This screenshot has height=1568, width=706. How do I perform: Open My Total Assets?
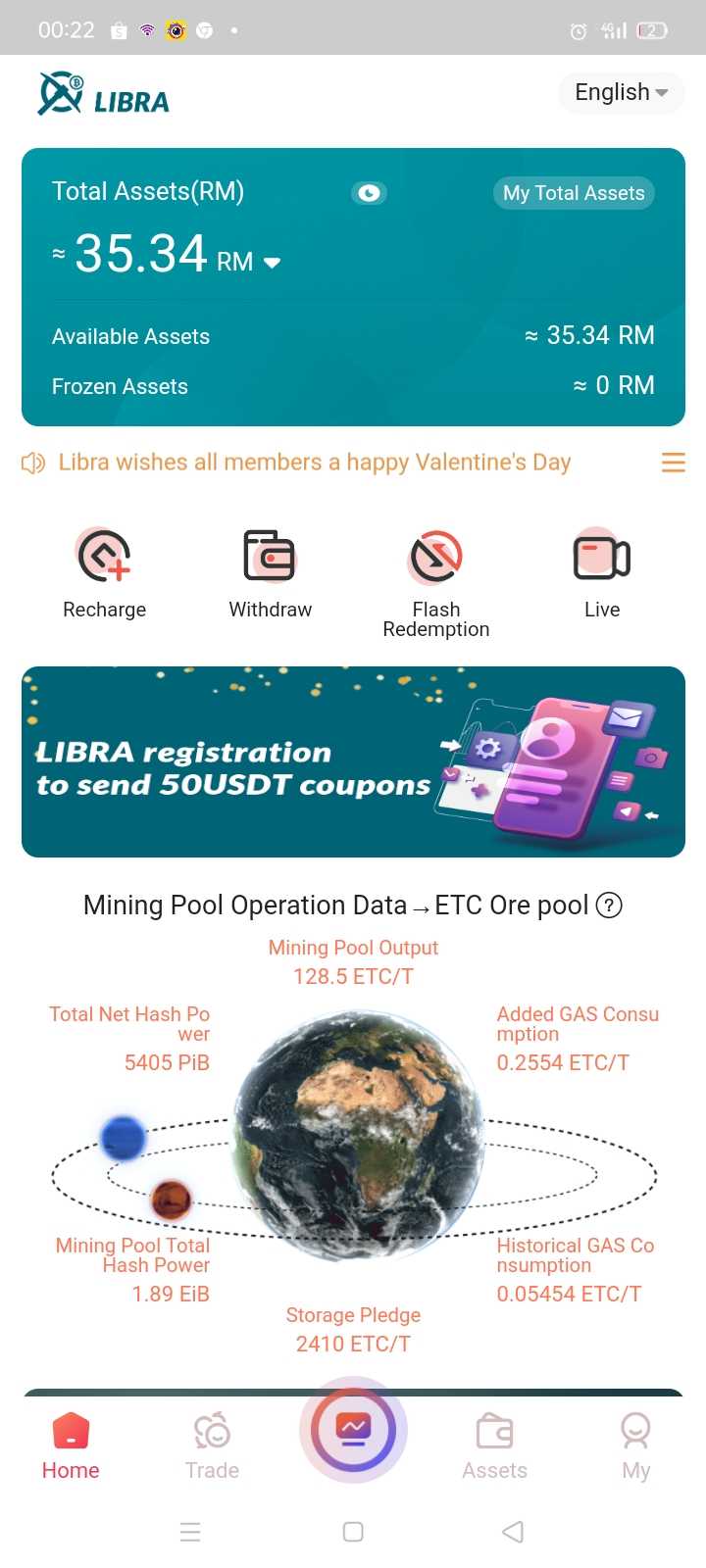[574, 193]
